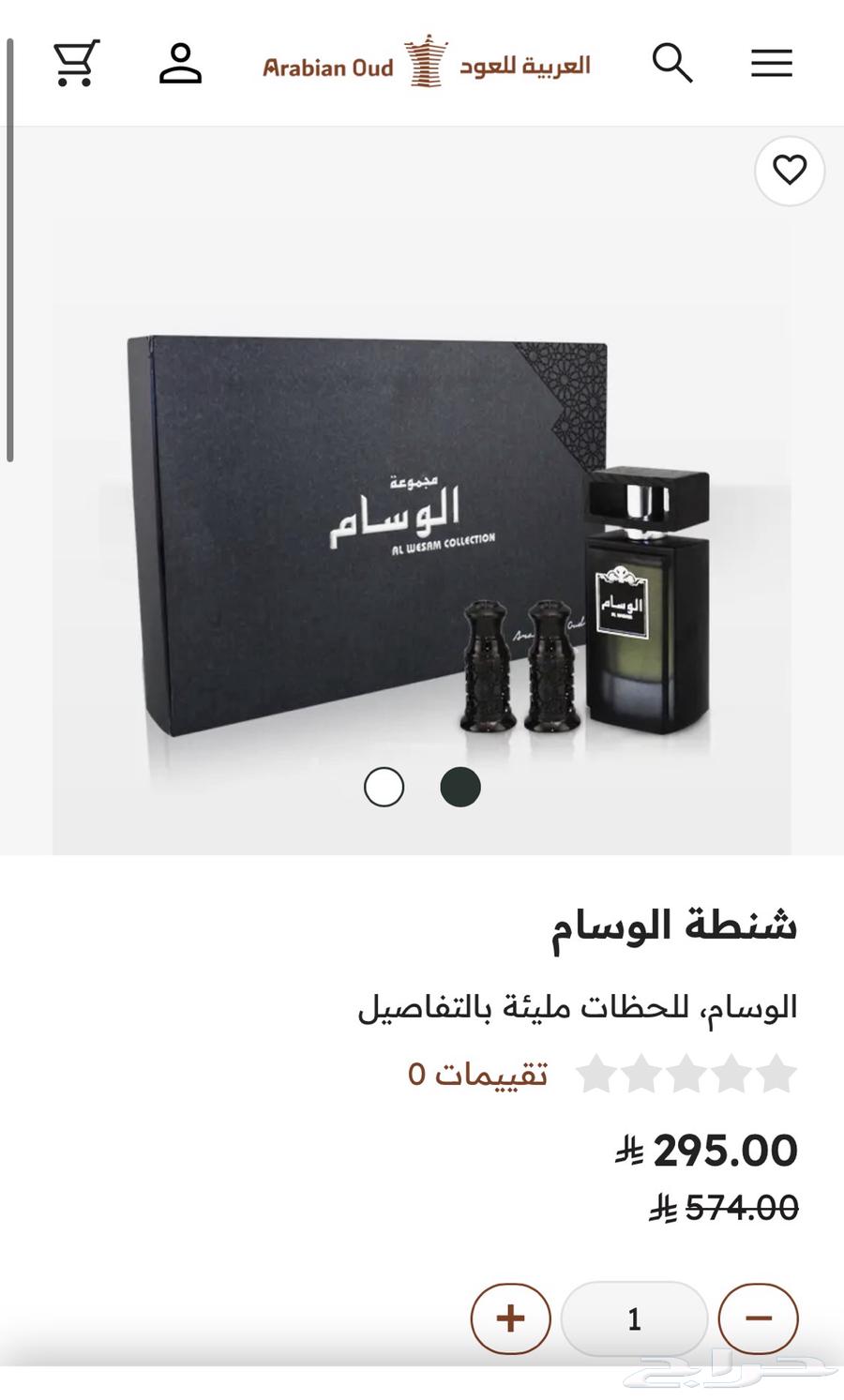Select the white carousel dot
844x1400 pixels.
[384, 787]
